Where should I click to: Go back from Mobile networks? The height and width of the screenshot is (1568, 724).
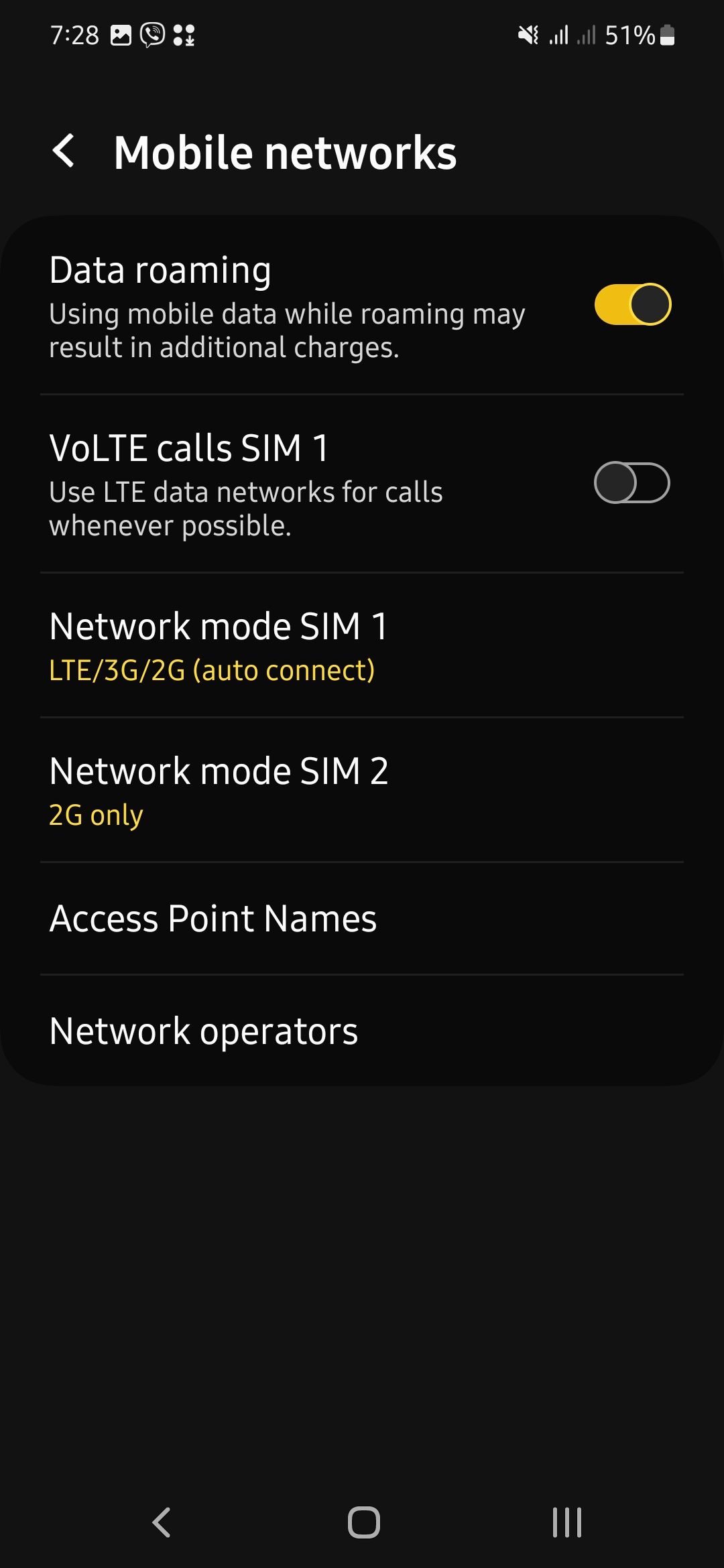click(64, 151)
